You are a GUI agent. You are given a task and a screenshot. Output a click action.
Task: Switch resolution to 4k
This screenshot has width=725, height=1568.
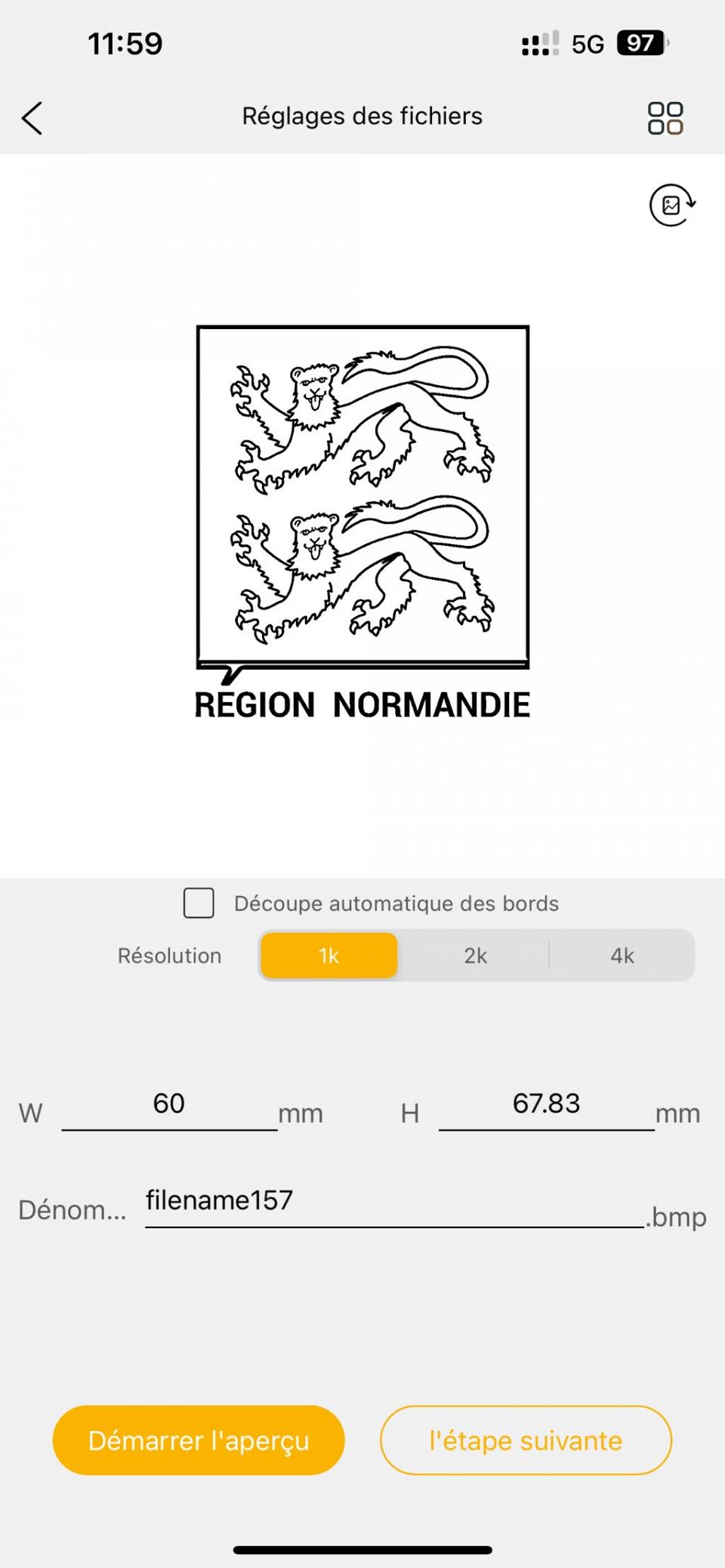click(x=622, y=956)
